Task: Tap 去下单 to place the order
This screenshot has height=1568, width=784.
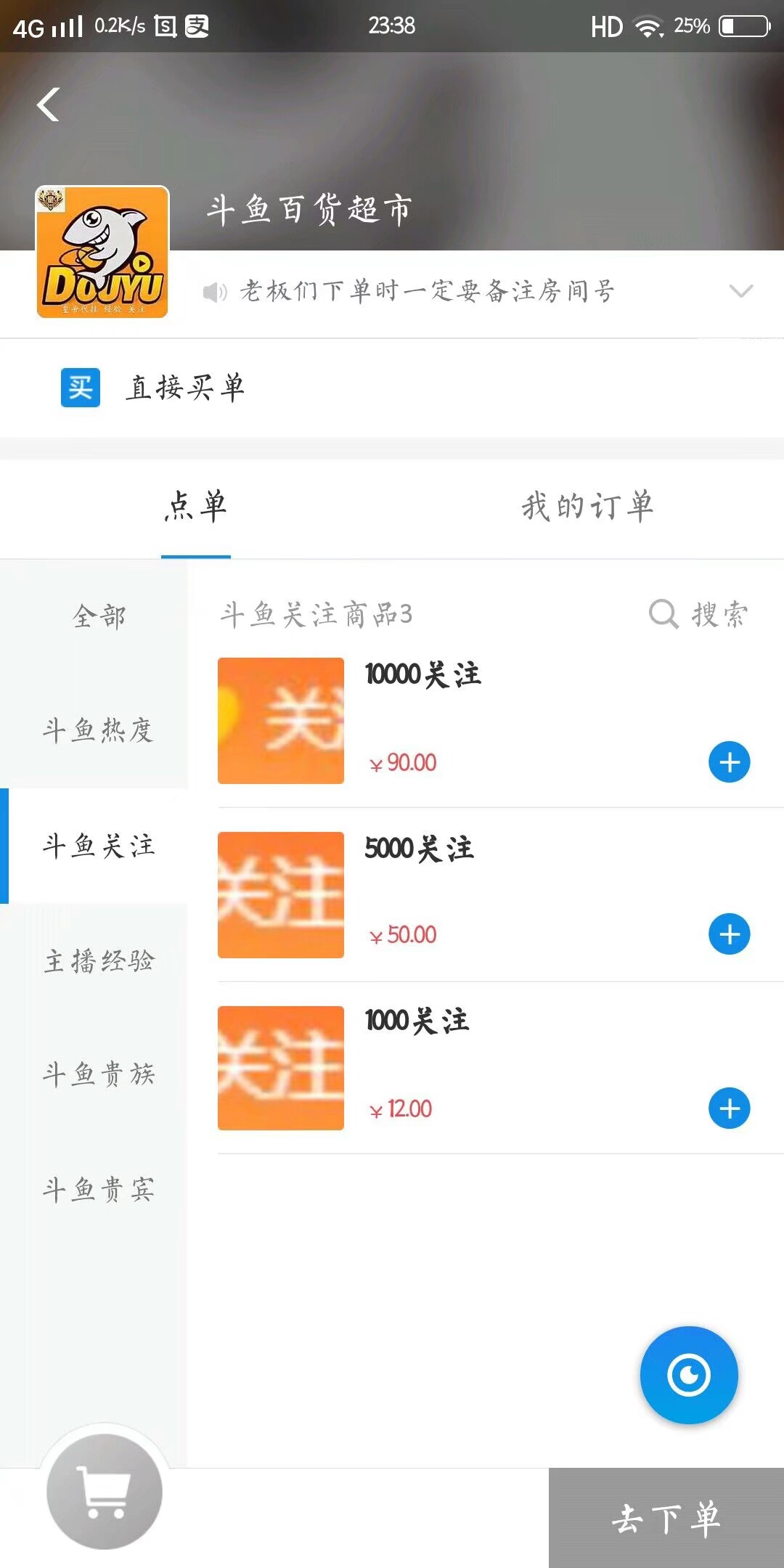Action: point(666,1518)
